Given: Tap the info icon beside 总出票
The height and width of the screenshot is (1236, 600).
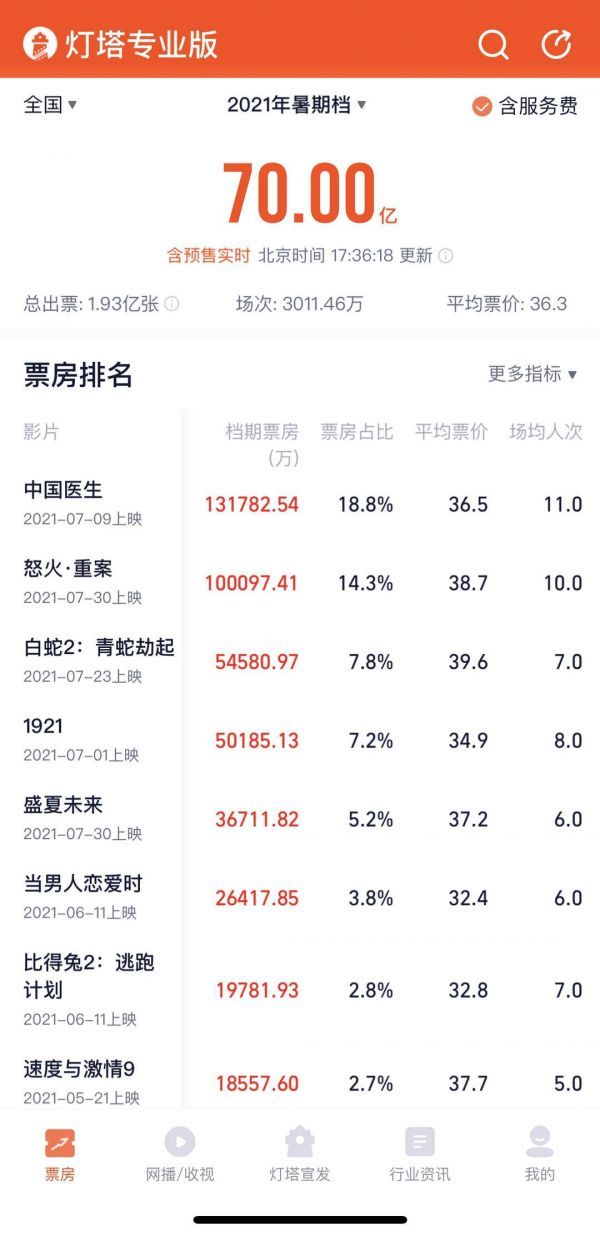Looking at the screenshot, I should [x=172, y=304].
